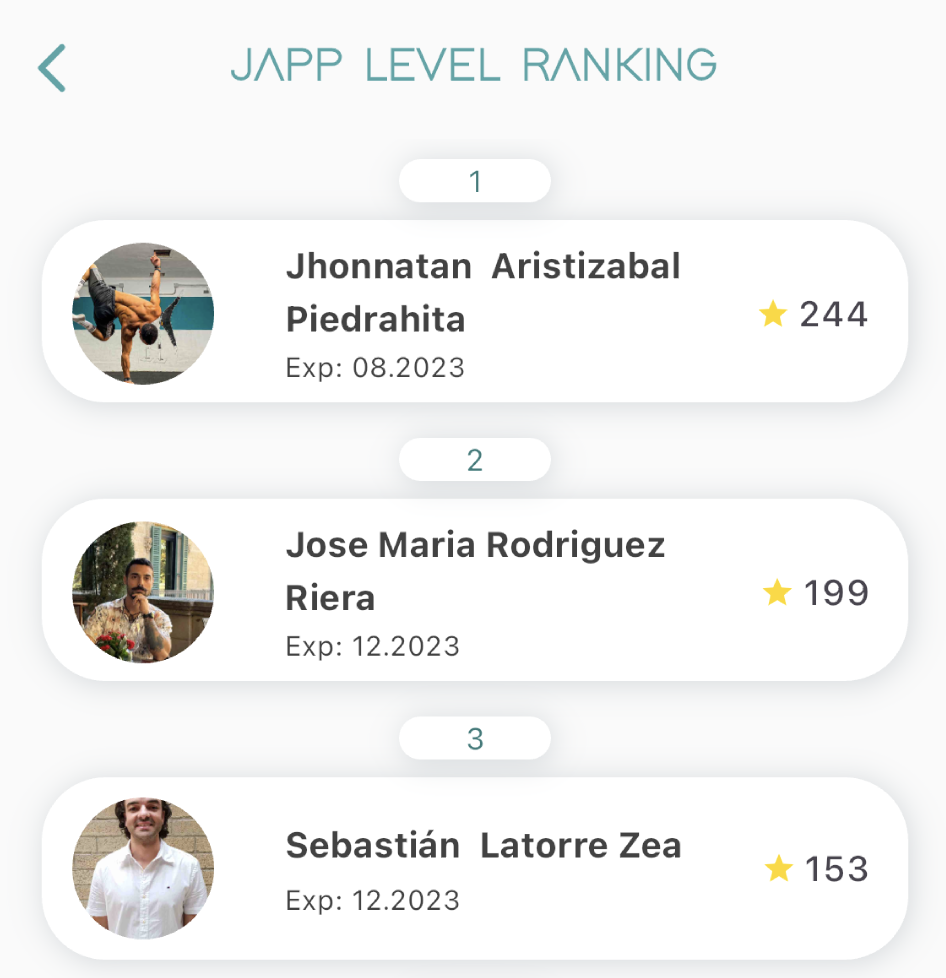Open Jhonnatan Aristizabal Piedrahita's ranking card
The width and height of the screenshot is (946, 978).
[x=474, y=312]
